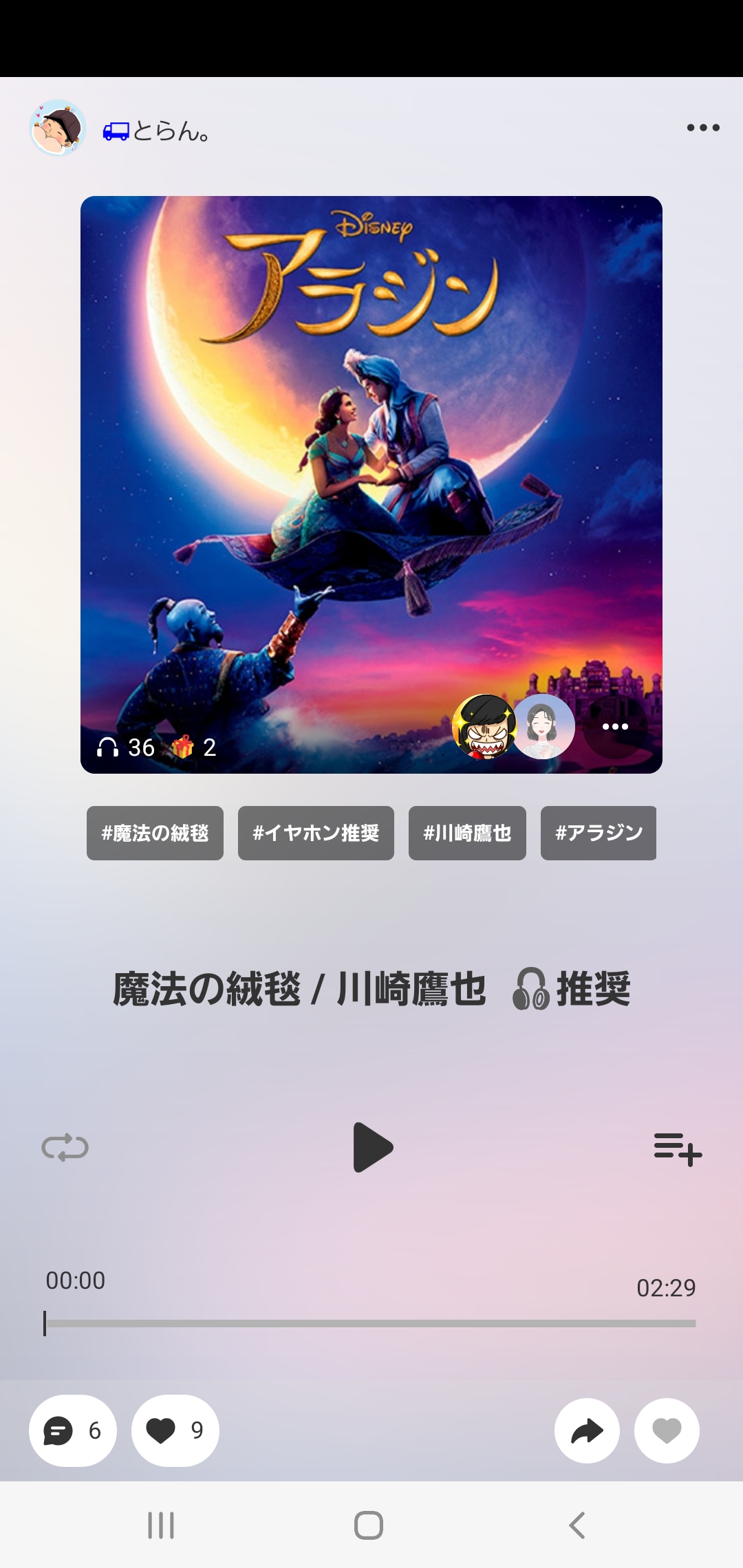This screenshot has width=743, height=1568.
Task: Go back using the system back button
Action: pos(577,1525)
